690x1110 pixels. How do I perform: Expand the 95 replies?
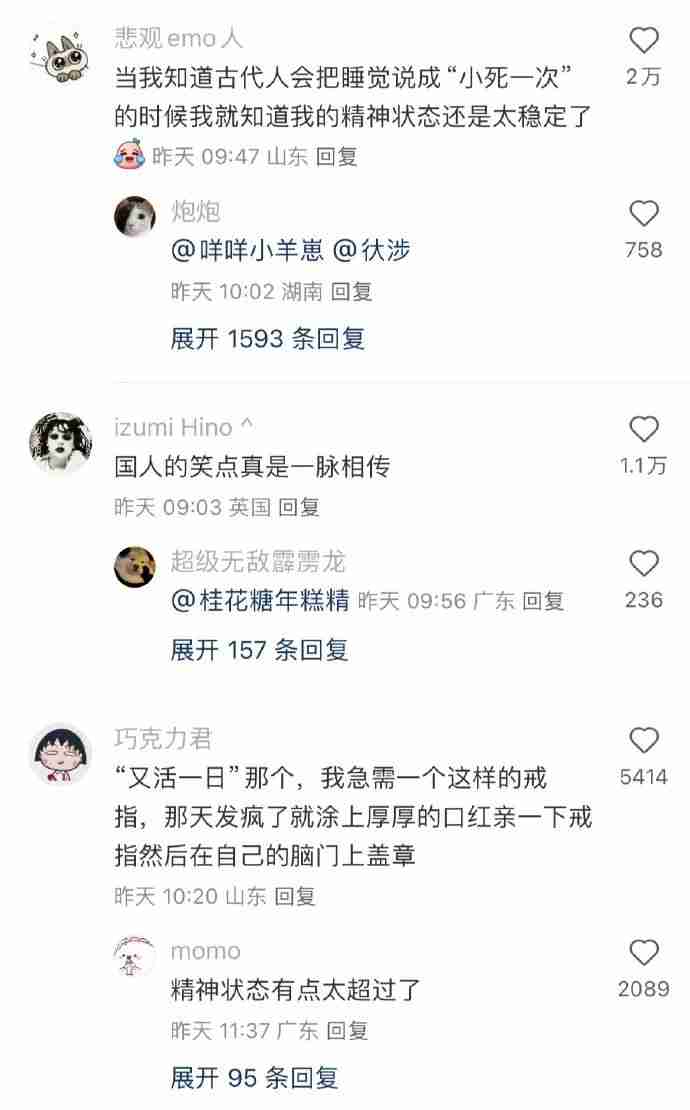click(254, 1077)
